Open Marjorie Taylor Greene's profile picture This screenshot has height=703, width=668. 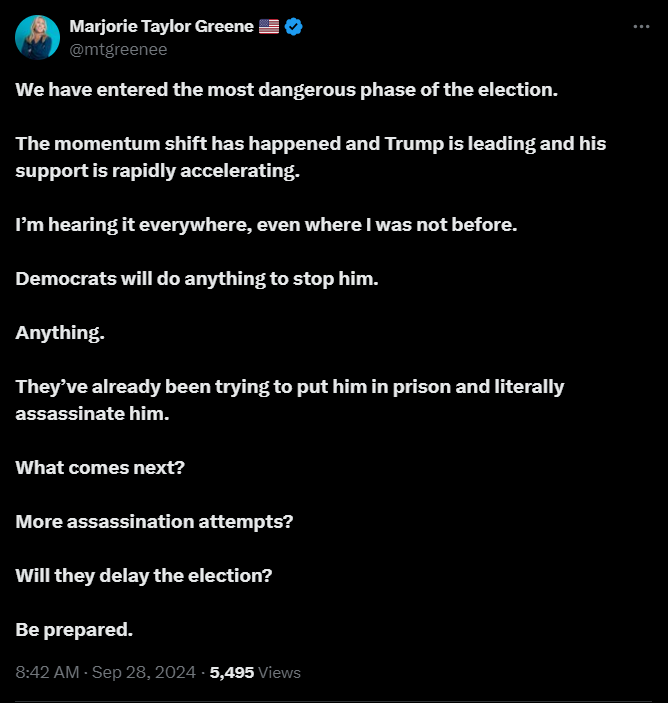coord(37,37)
